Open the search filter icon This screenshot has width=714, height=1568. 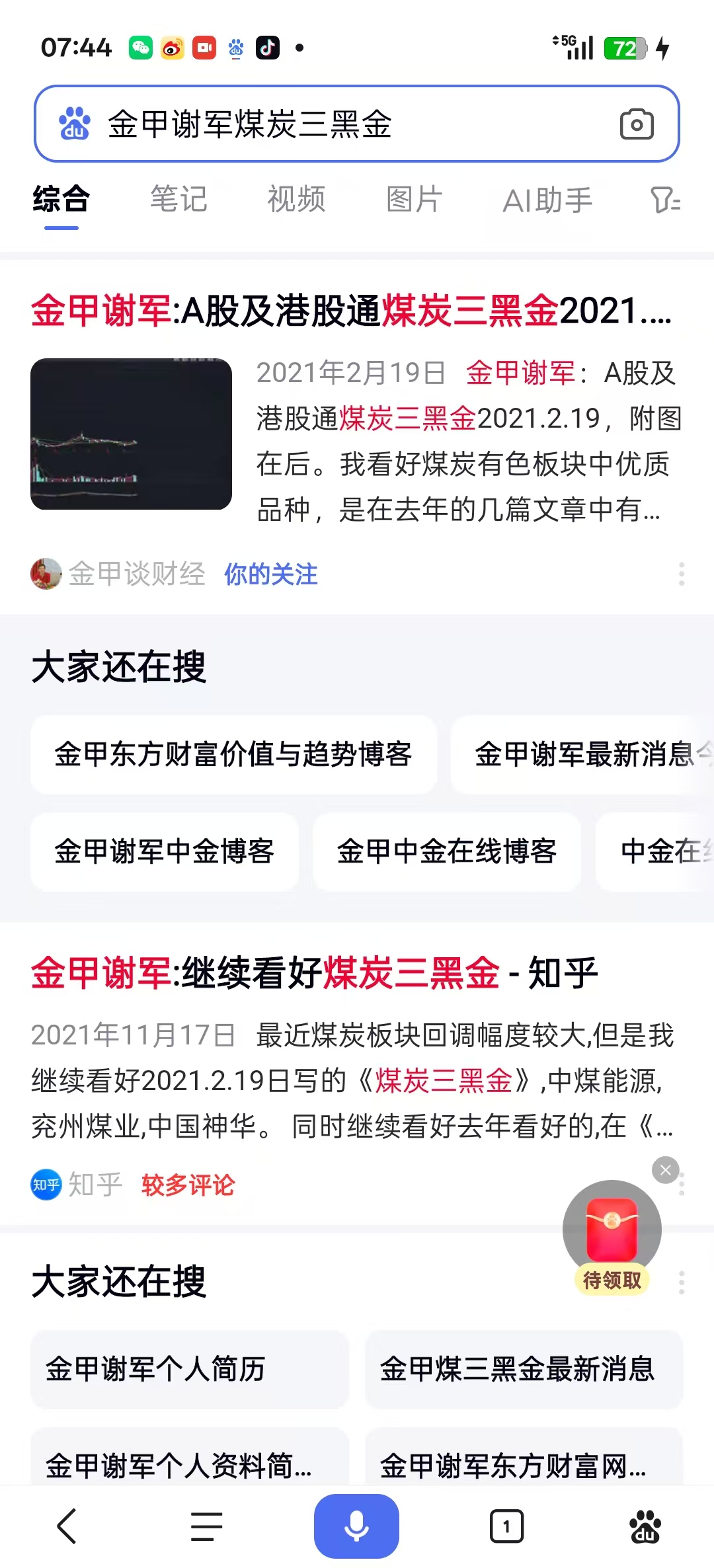click(x=665, y=200)
